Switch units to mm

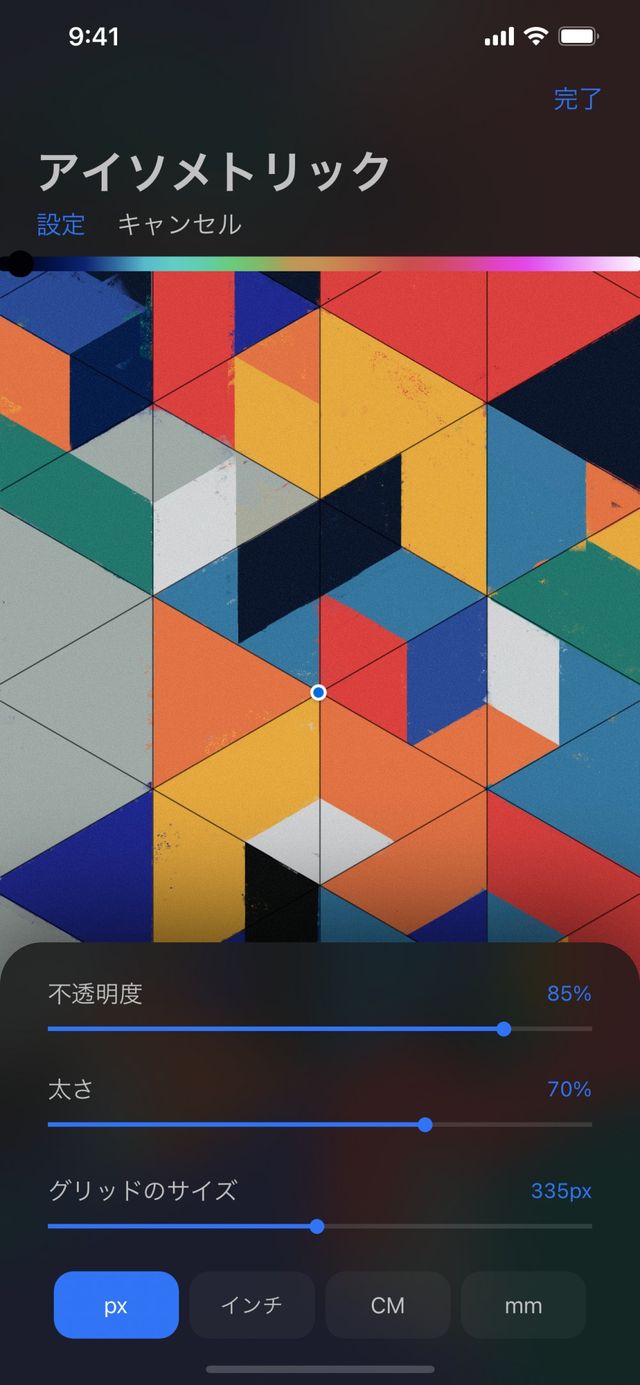(x=523, y=1305)
